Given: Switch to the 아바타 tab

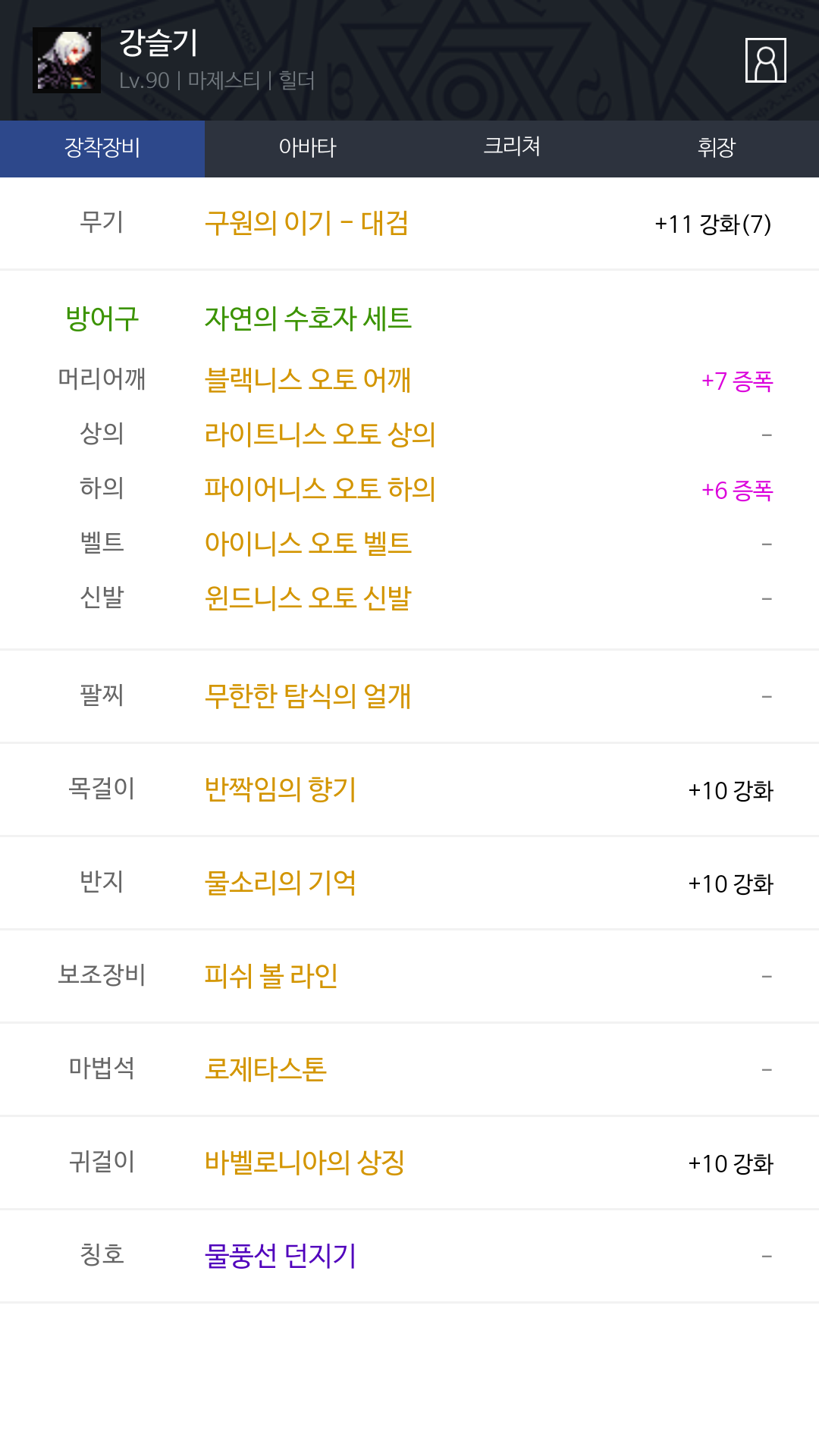Looking at the screenshot, I should [307, 149].
